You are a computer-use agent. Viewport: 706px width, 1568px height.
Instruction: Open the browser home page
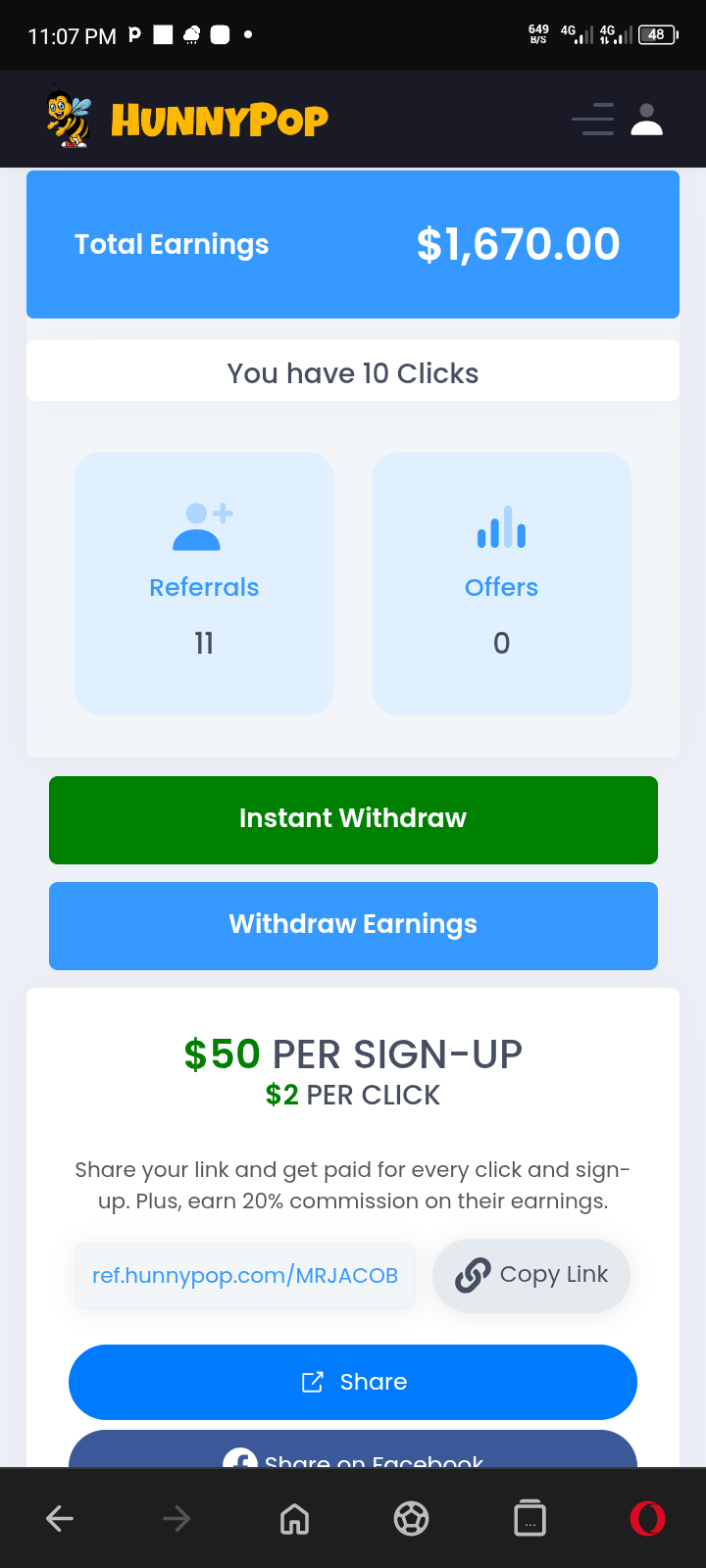[294, 1519]
